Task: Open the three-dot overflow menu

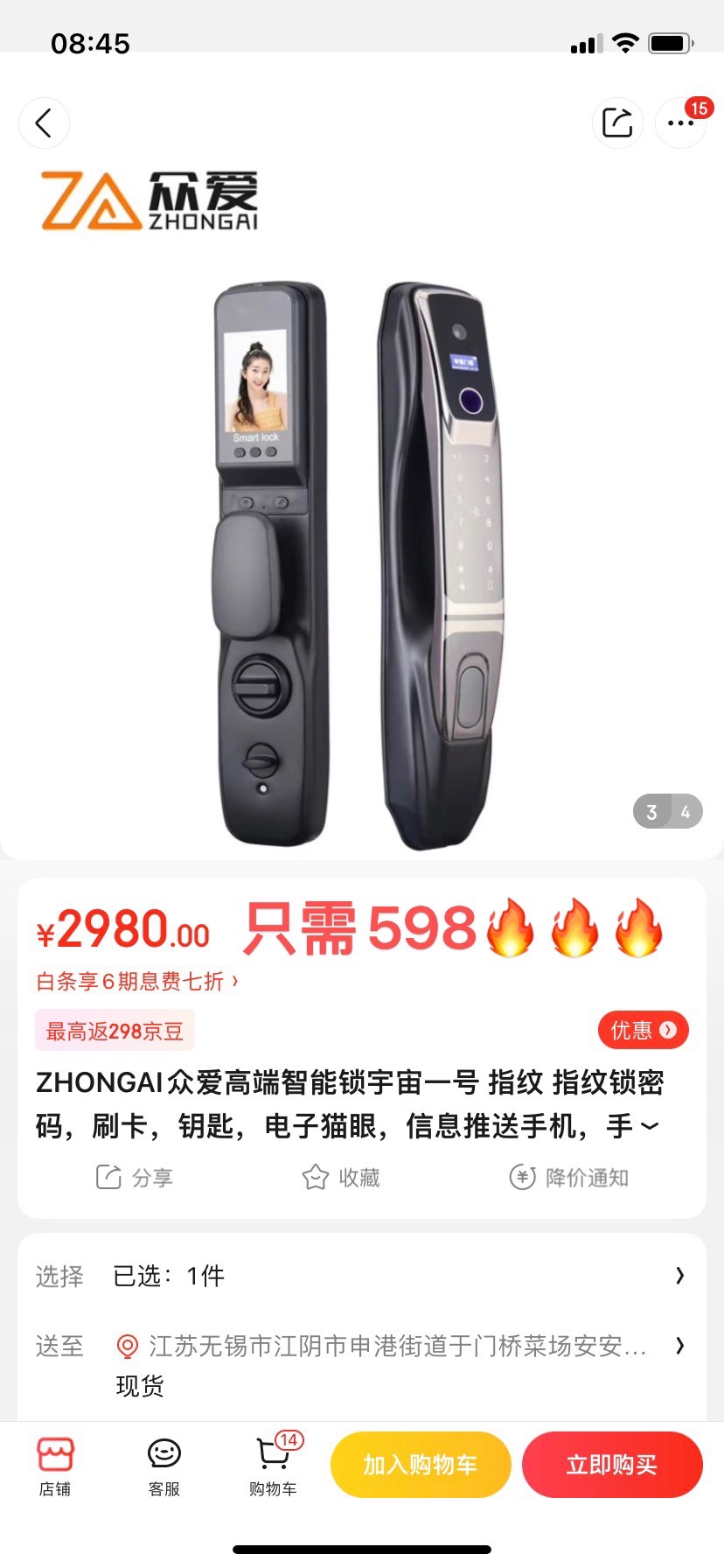Action: click(680, 122)
